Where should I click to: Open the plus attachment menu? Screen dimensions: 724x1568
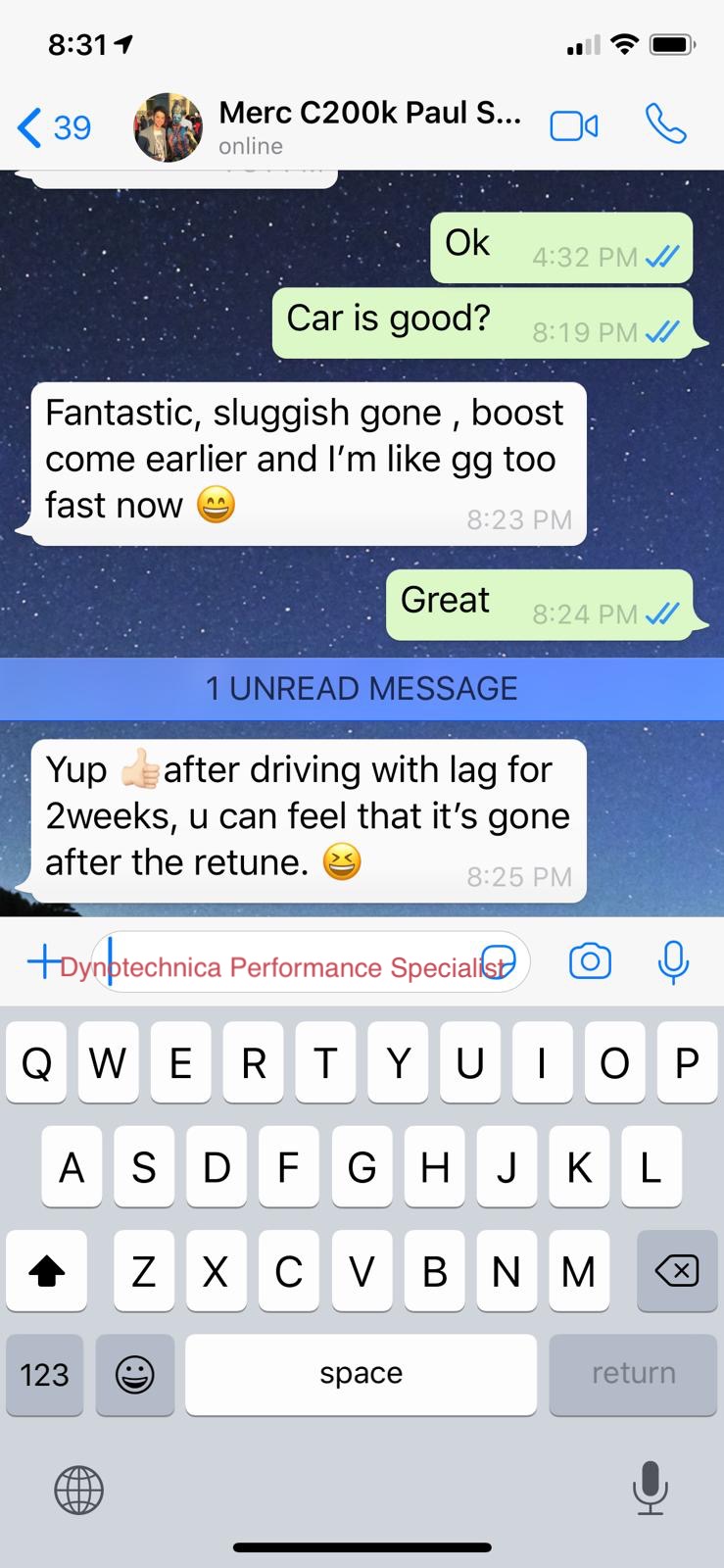coord(44,960)
